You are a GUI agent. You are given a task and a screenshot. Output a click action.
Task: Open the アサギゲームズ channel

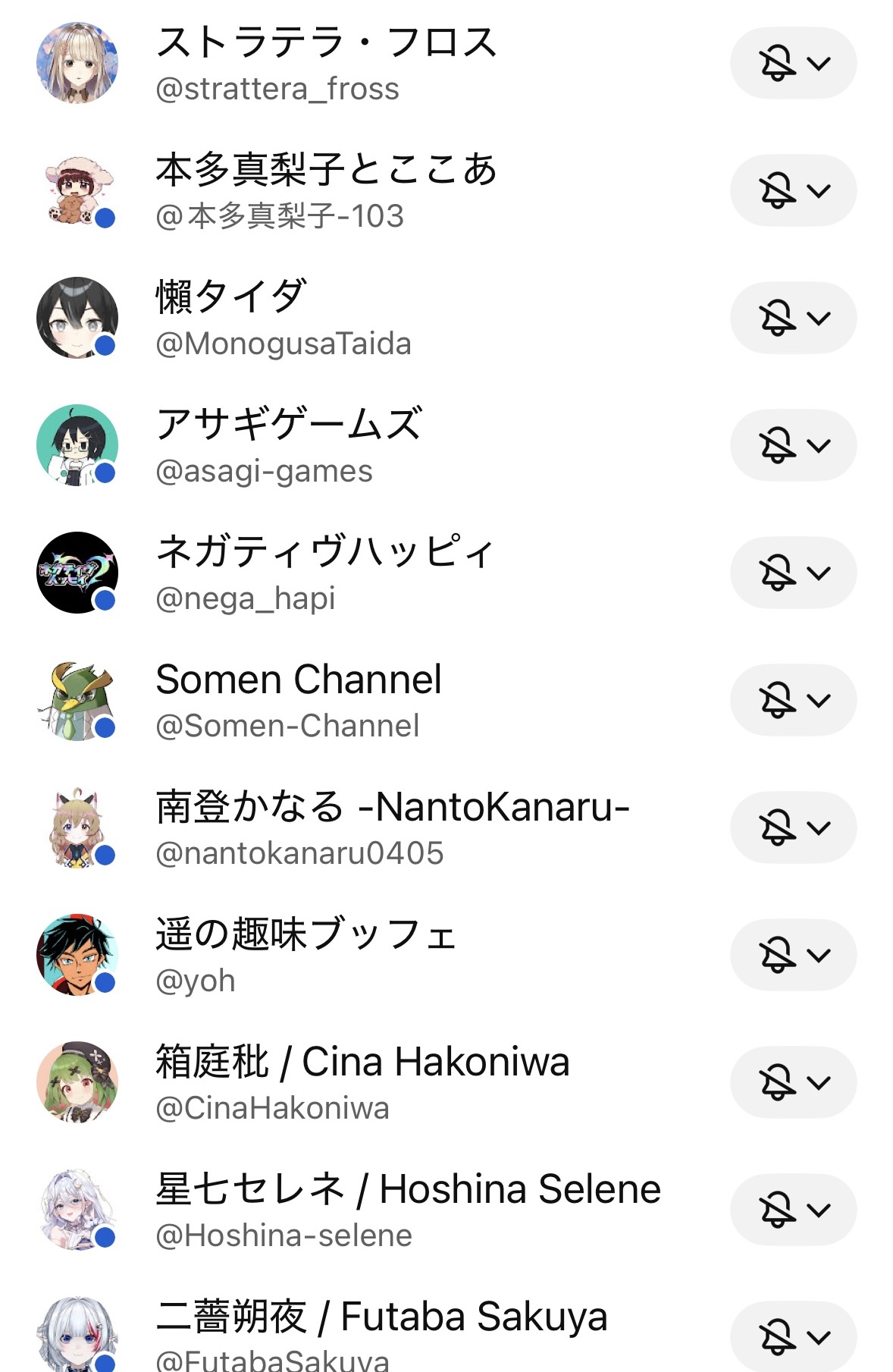288,445
